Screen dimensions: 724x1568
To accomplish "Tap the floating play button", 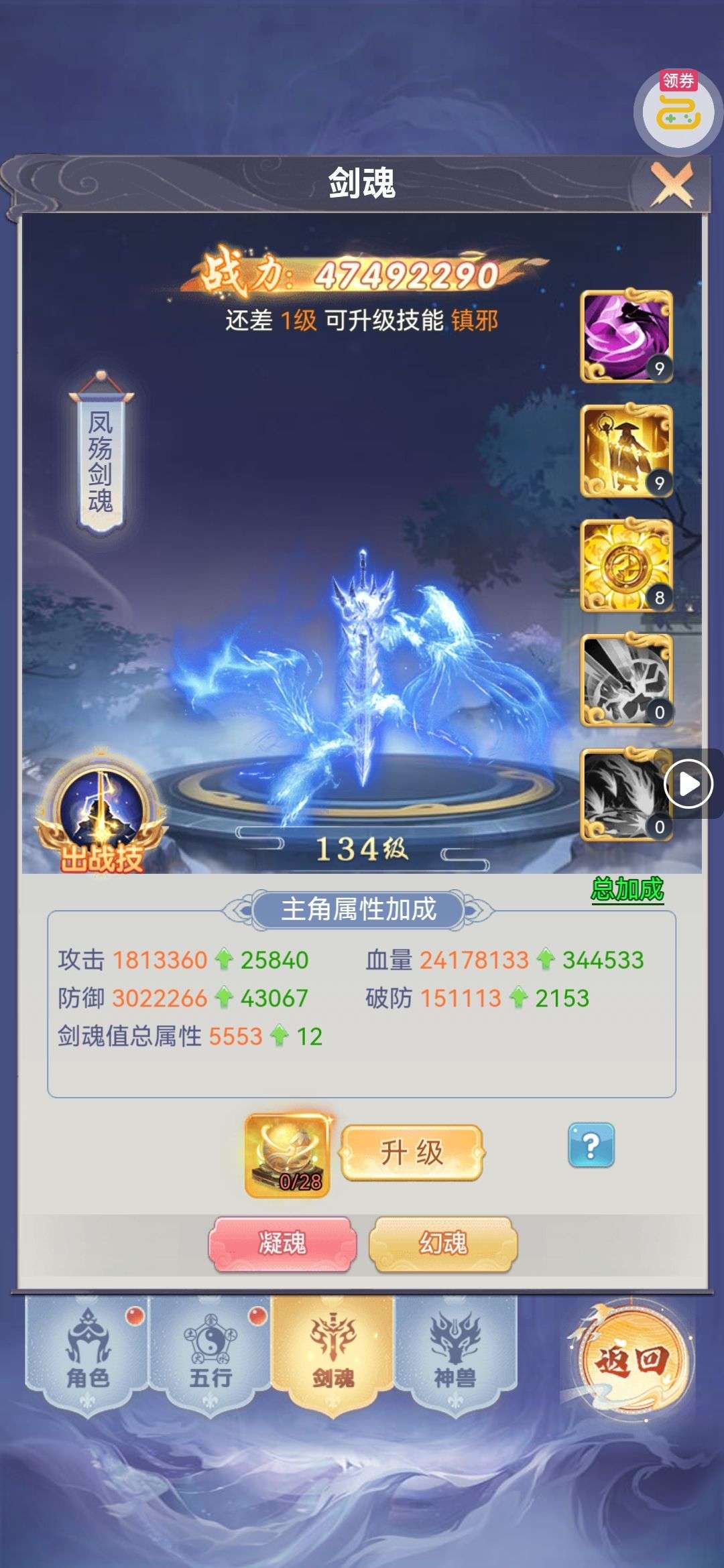I will (x=688, y=783).
